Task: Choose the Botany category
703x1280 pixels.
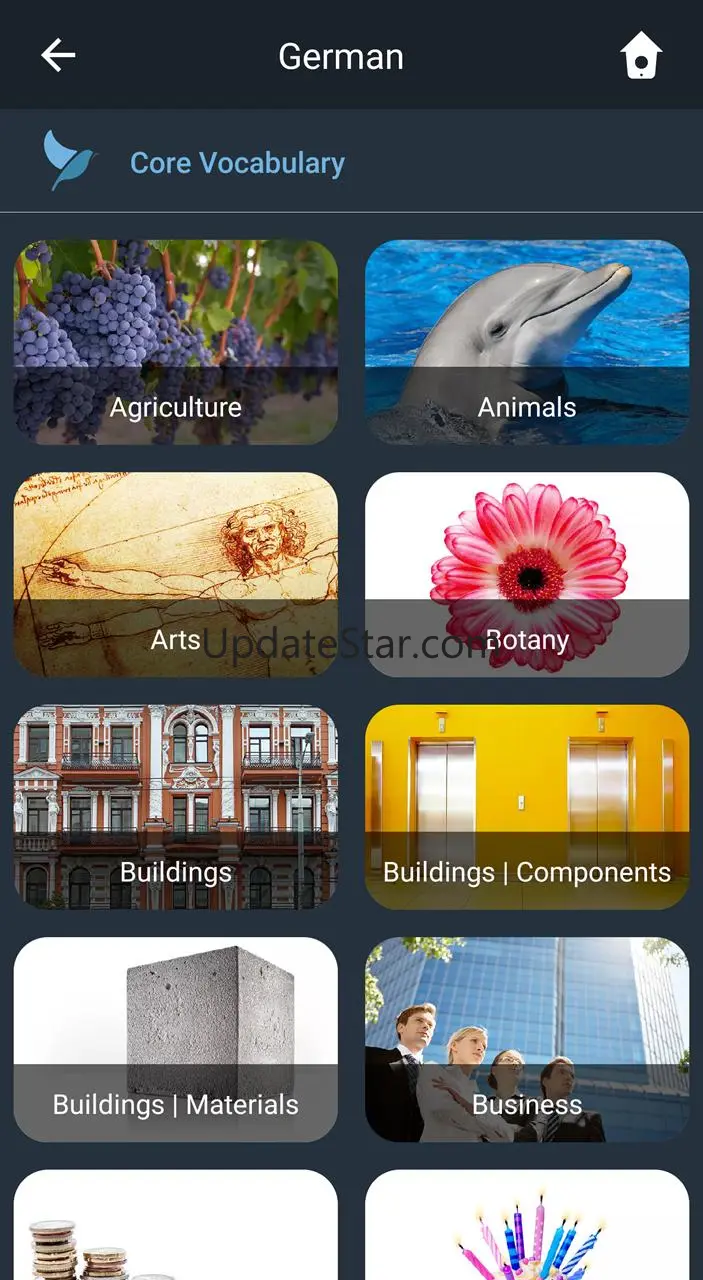Action: coord(527,575)
